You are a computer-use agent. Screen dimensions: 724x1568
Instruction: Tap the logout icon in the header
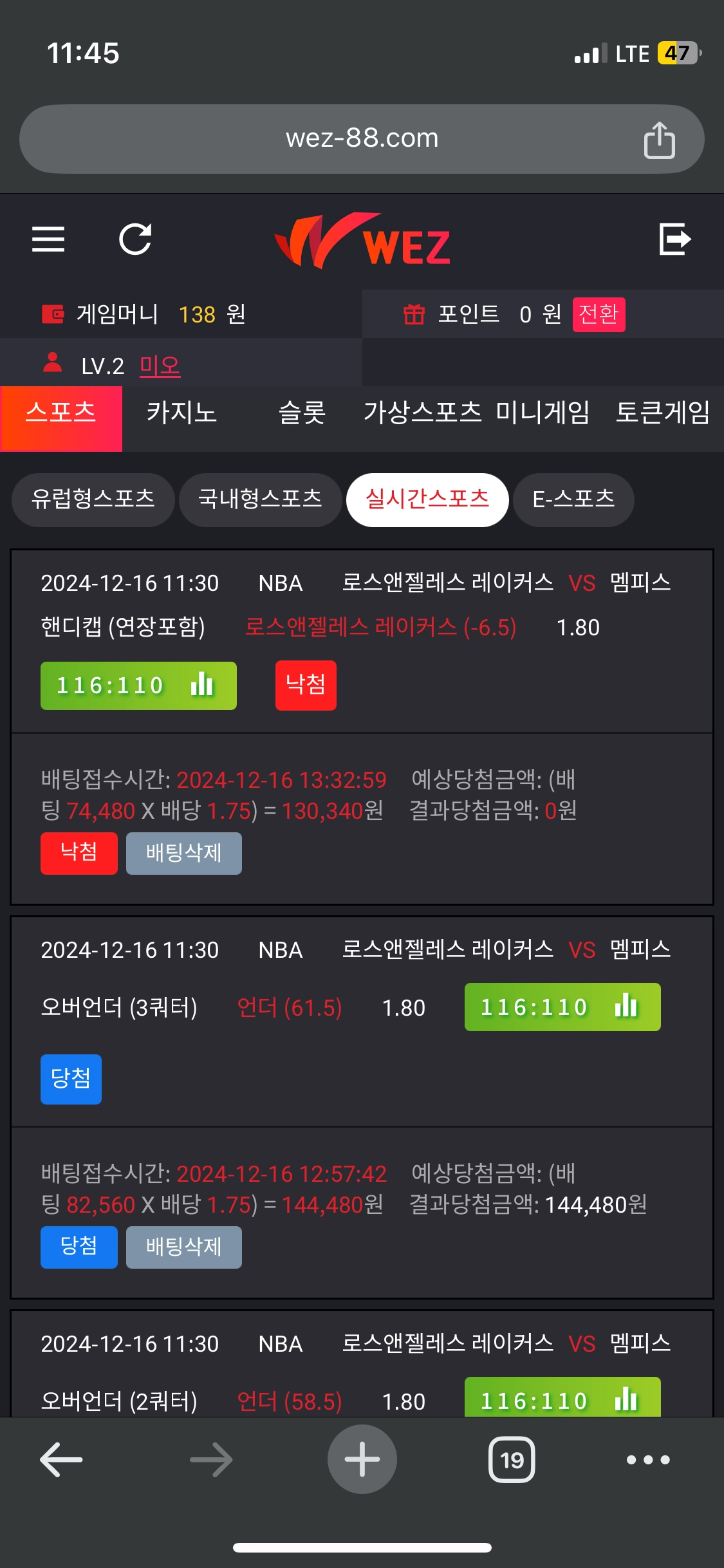coord(675,239)
